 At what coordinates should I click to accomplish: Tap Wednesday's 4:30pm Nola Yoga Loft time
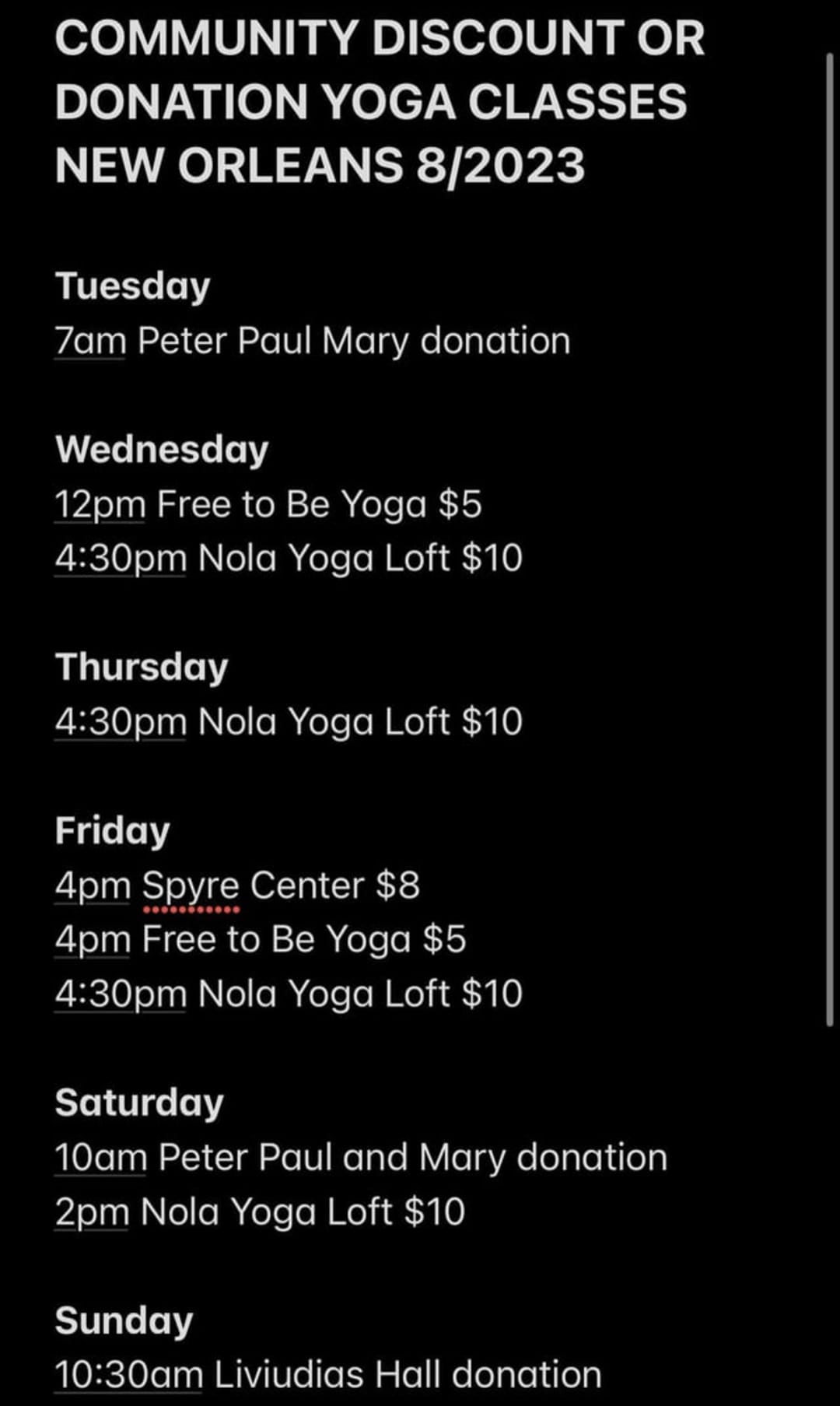click(121, 559)
